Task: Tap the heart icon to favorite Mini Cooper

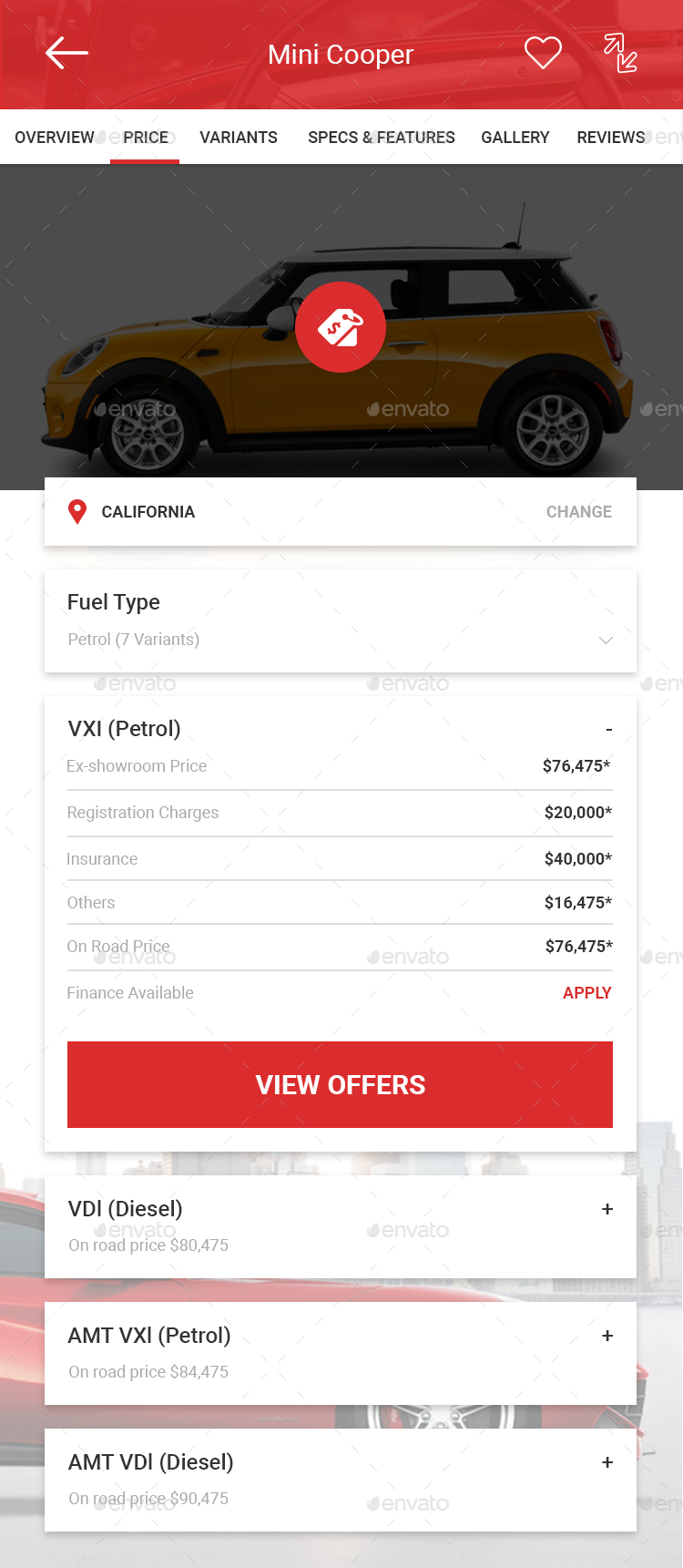Action: [x=543, y=53]
